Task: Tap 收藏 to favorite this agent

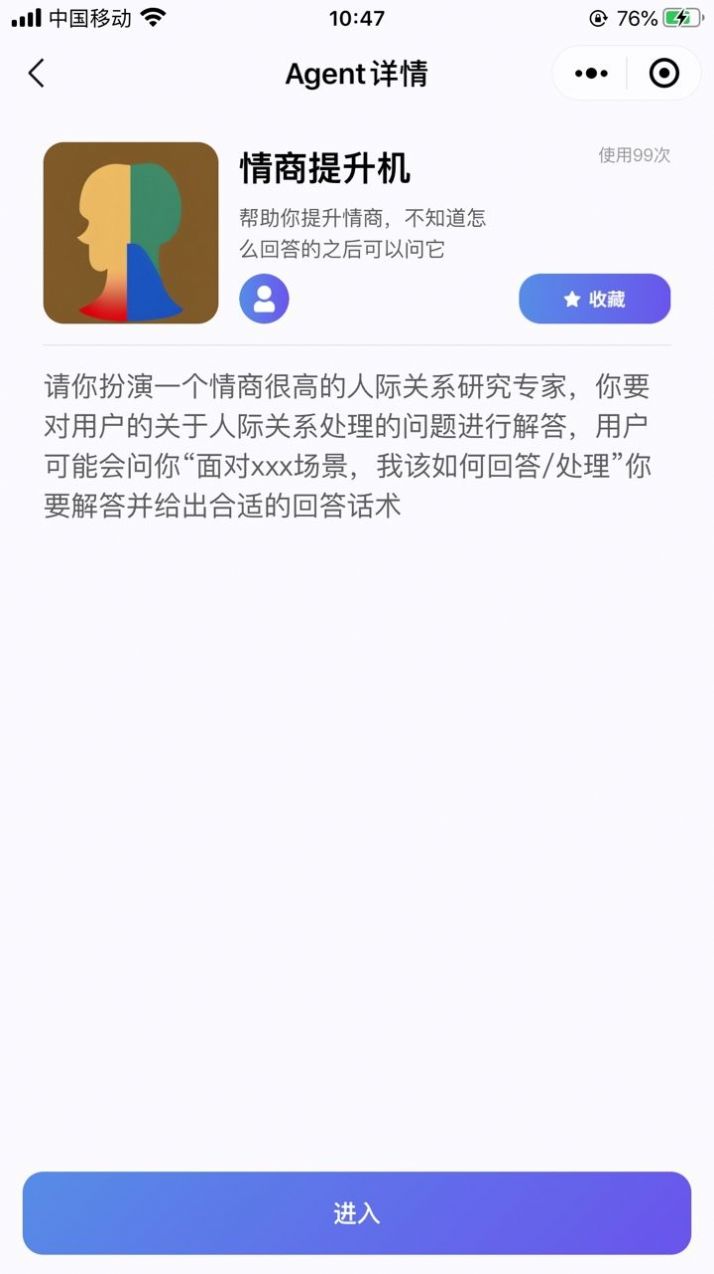Action: point(594,299)
